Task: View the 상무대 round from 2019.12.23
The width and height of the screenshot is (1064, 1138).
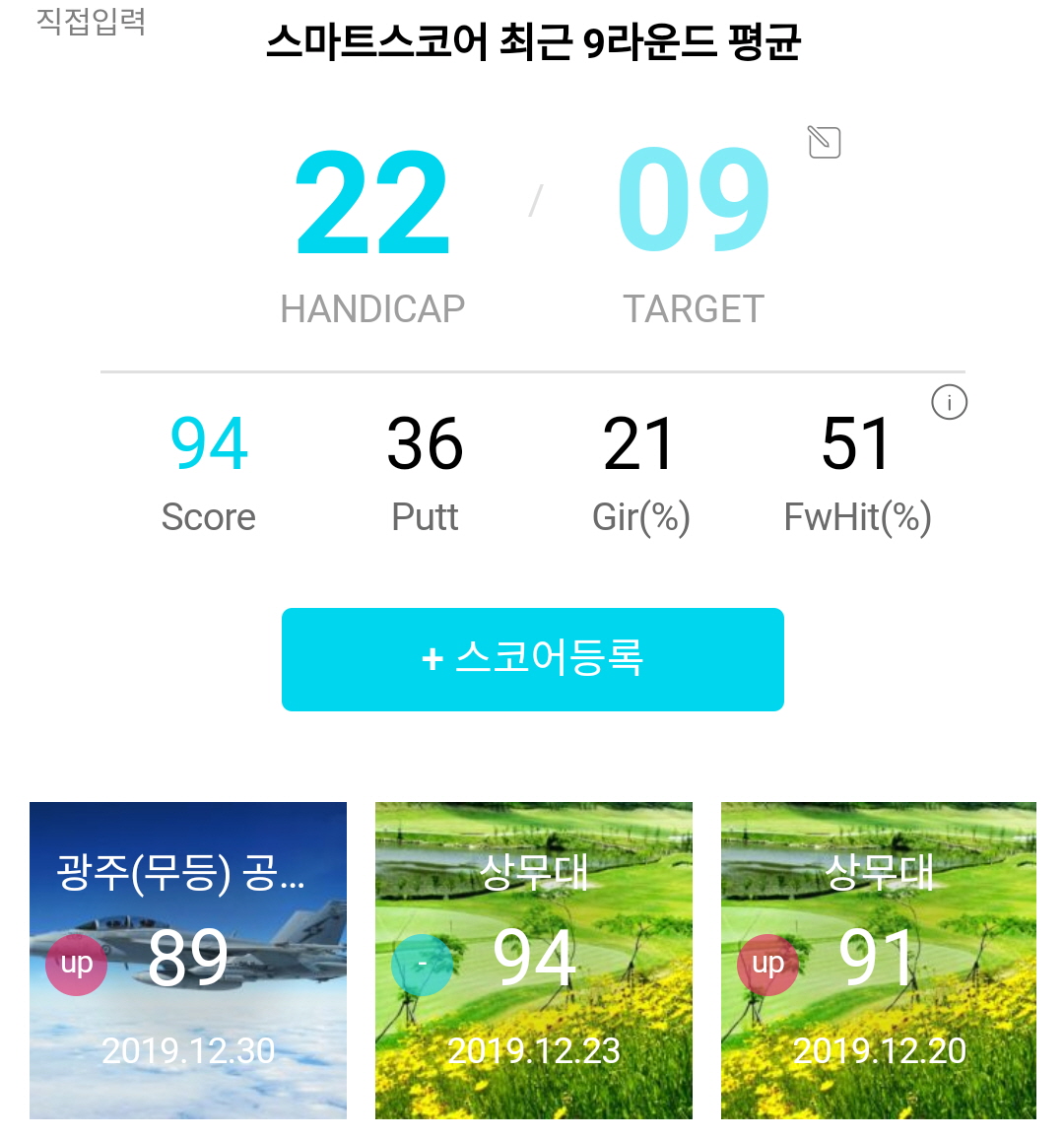Action: (533, 960)
